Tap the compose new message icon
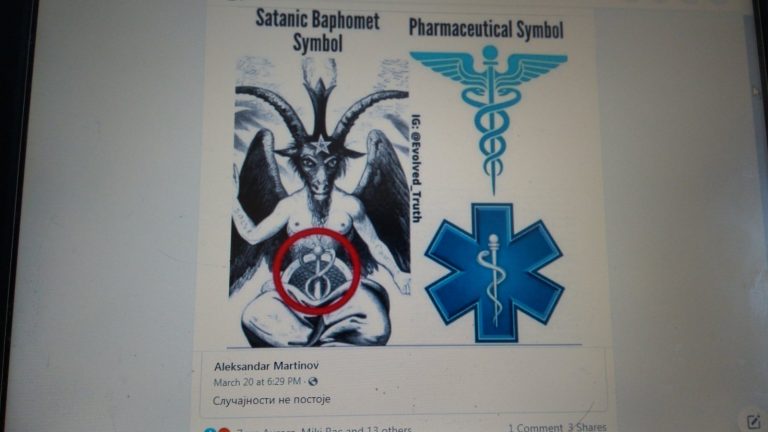This screenshot has height=432, width=768. [752, 421]
